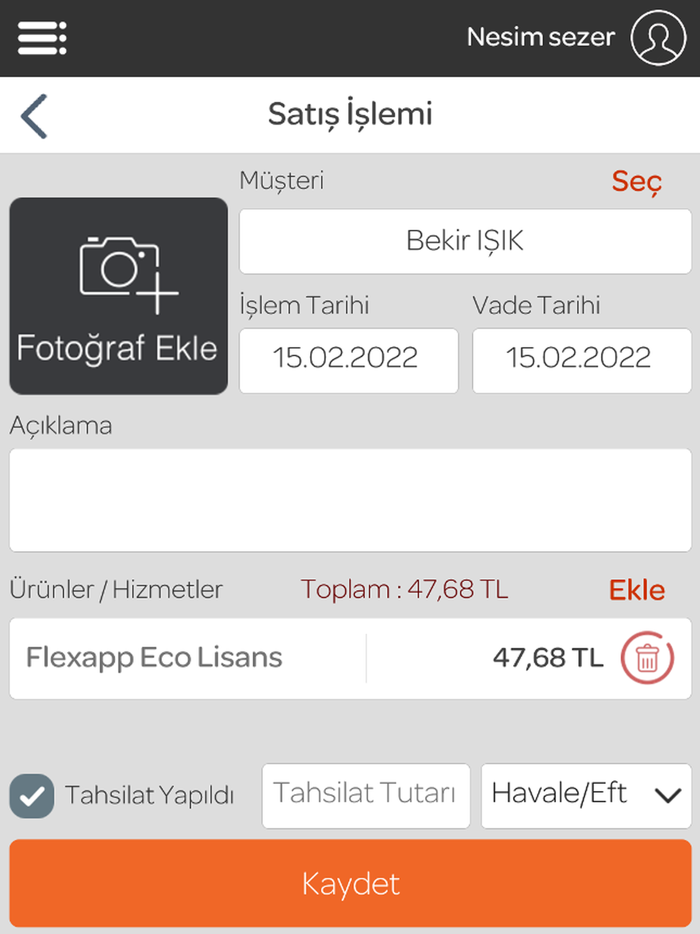Open Nesim sezer's profile icon
The image size is (700, 934).
tap(658, 38)
